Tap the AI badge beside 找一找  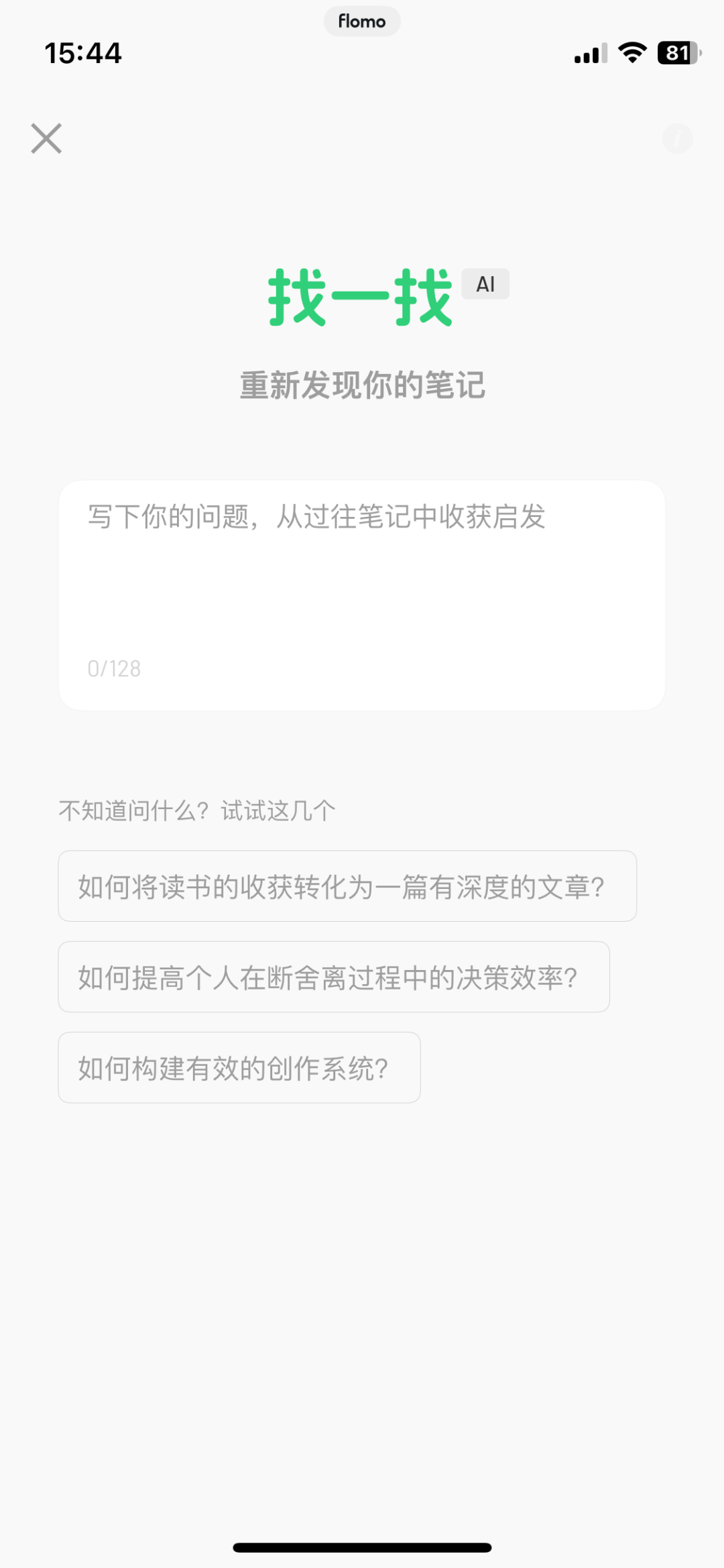[x=485, y=284]
